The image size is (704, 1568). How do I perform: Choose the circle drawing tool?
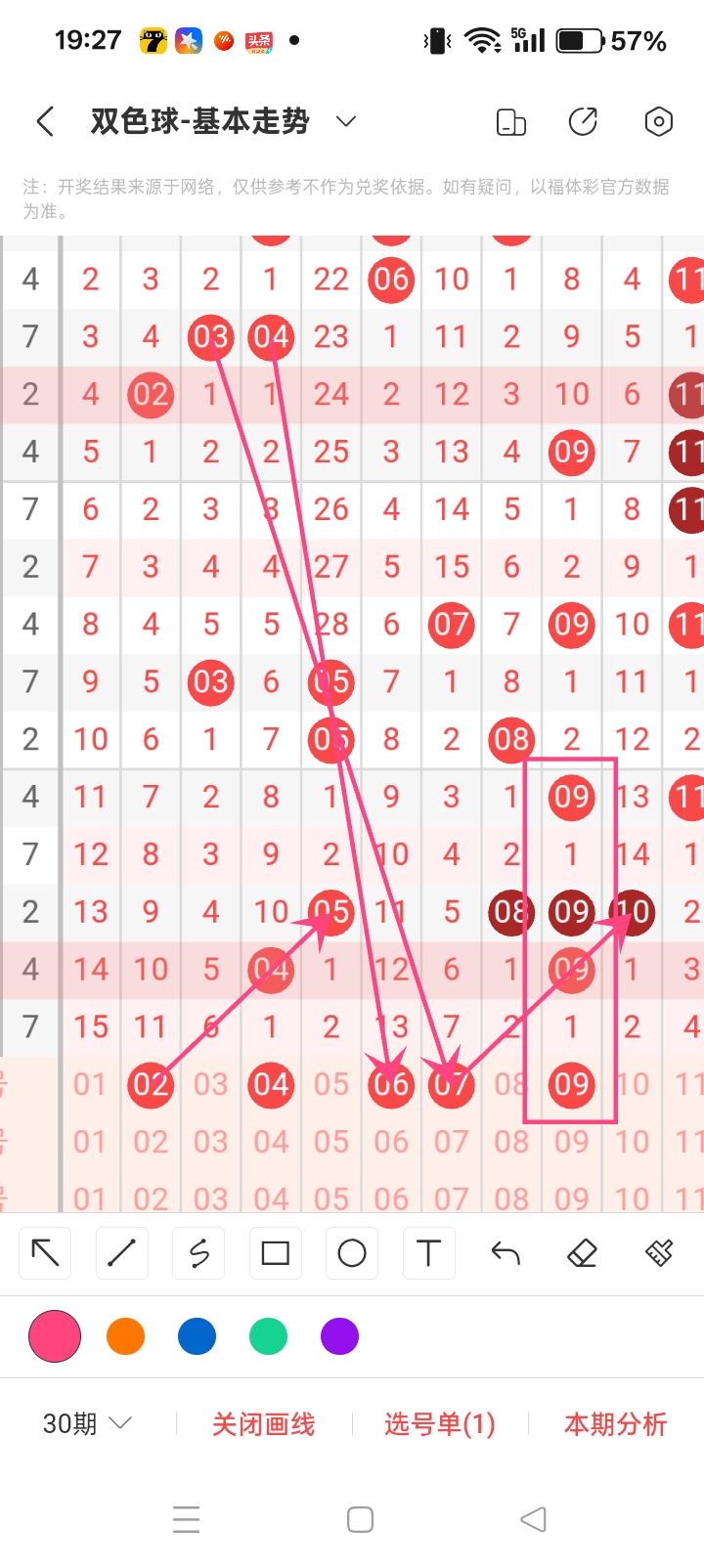tap(352, 1252)
